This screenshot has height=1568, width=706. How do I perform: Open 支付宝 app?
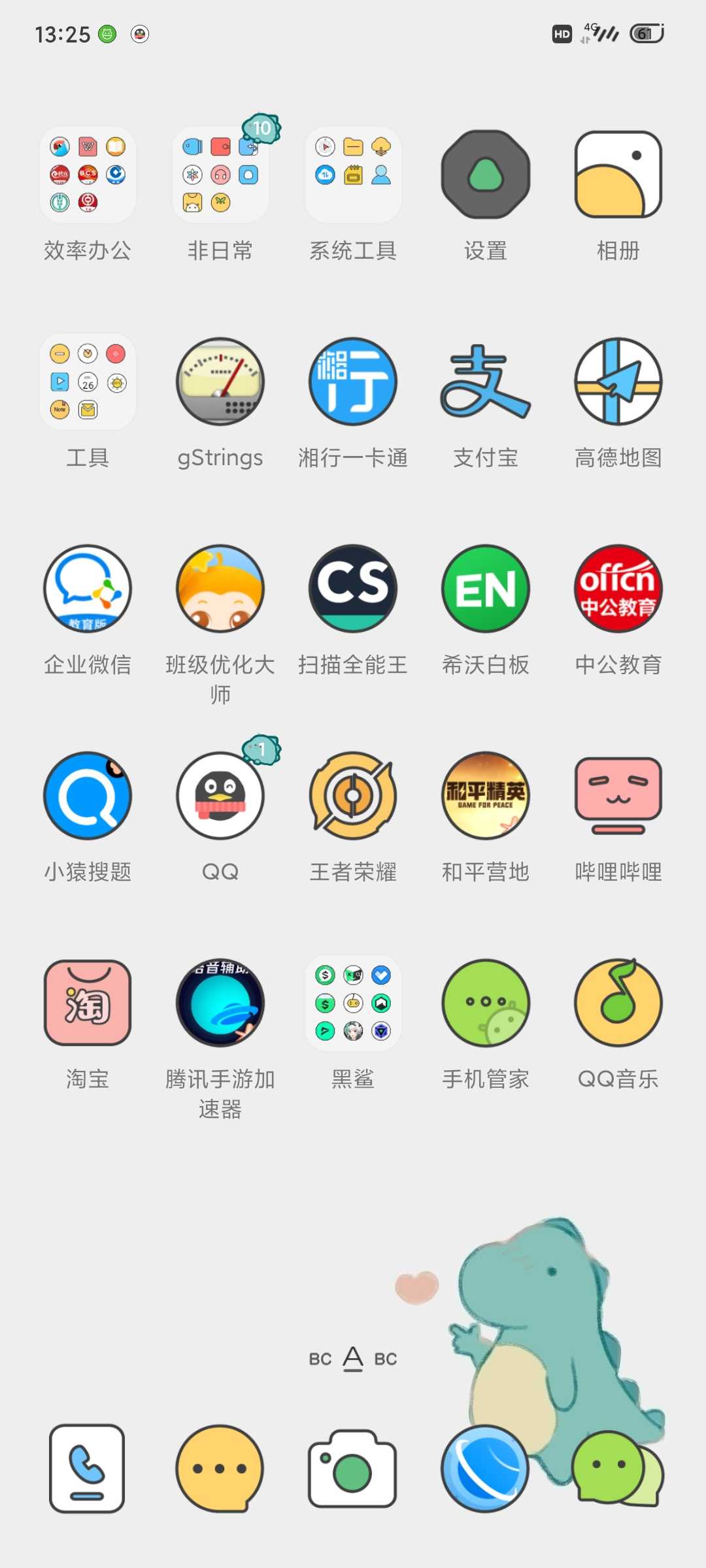(486, 382)
